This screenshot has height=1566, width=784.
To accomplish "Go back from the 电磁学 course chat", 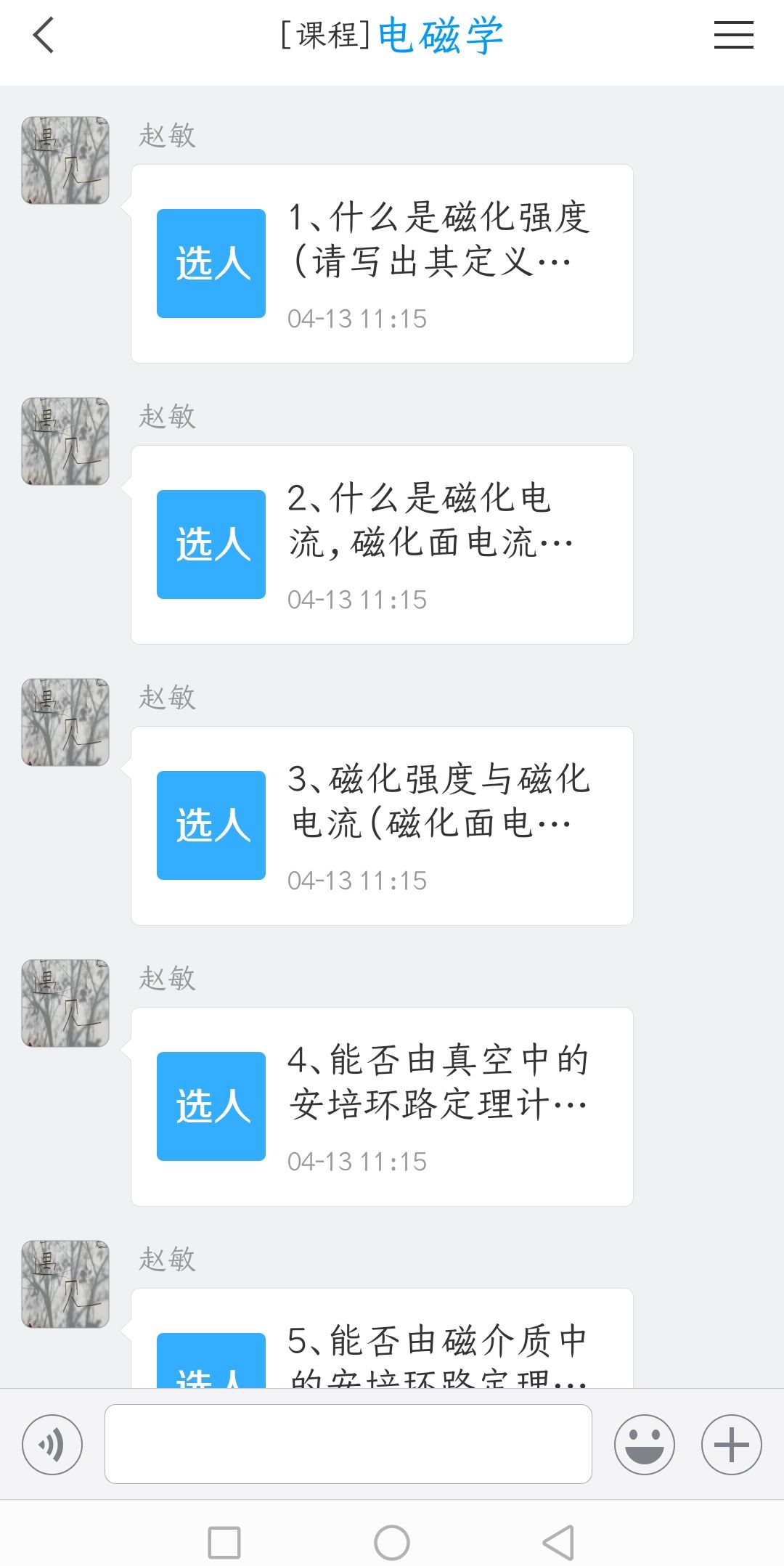I will [x=44, y=36].
